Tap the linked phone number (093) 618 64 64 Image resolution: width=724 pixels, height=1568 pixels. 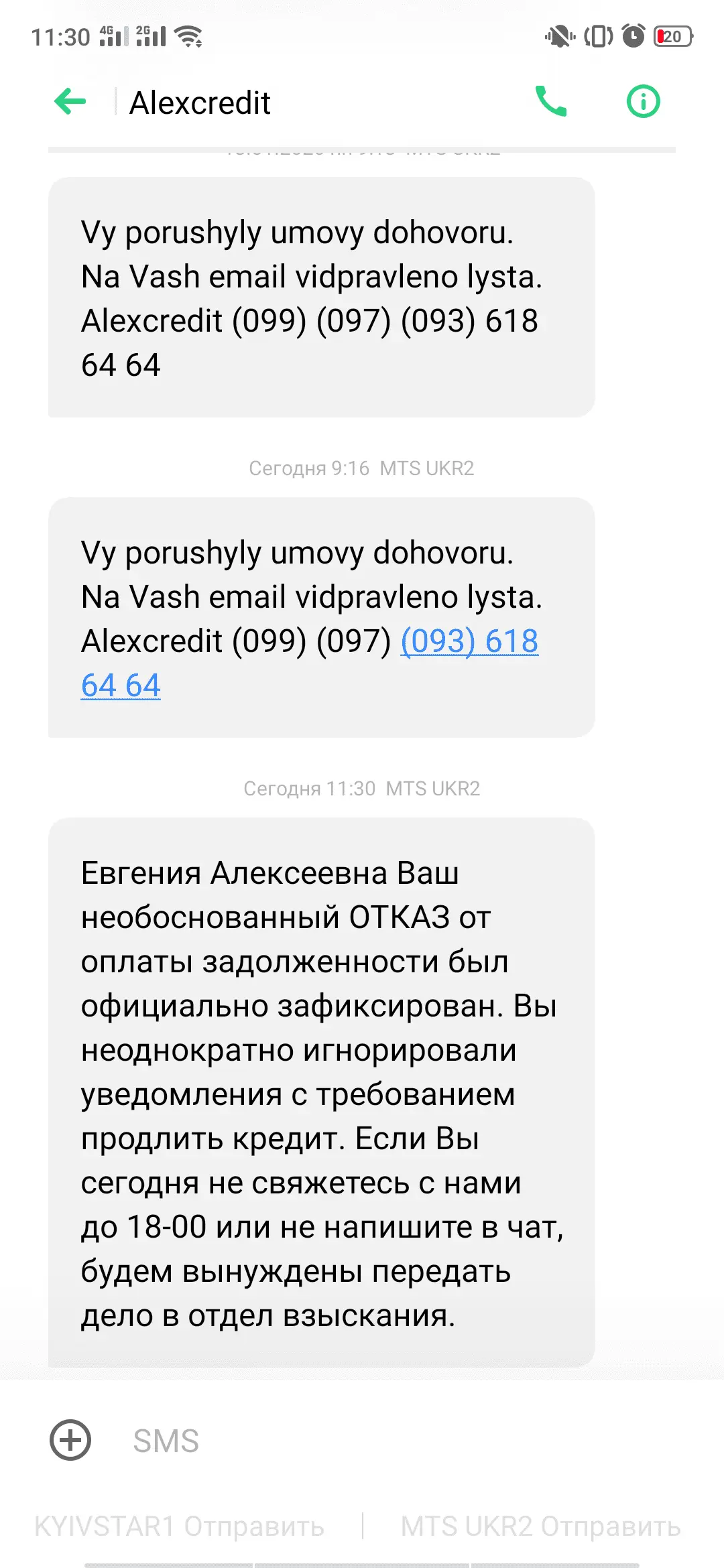(x=469, y=641)
